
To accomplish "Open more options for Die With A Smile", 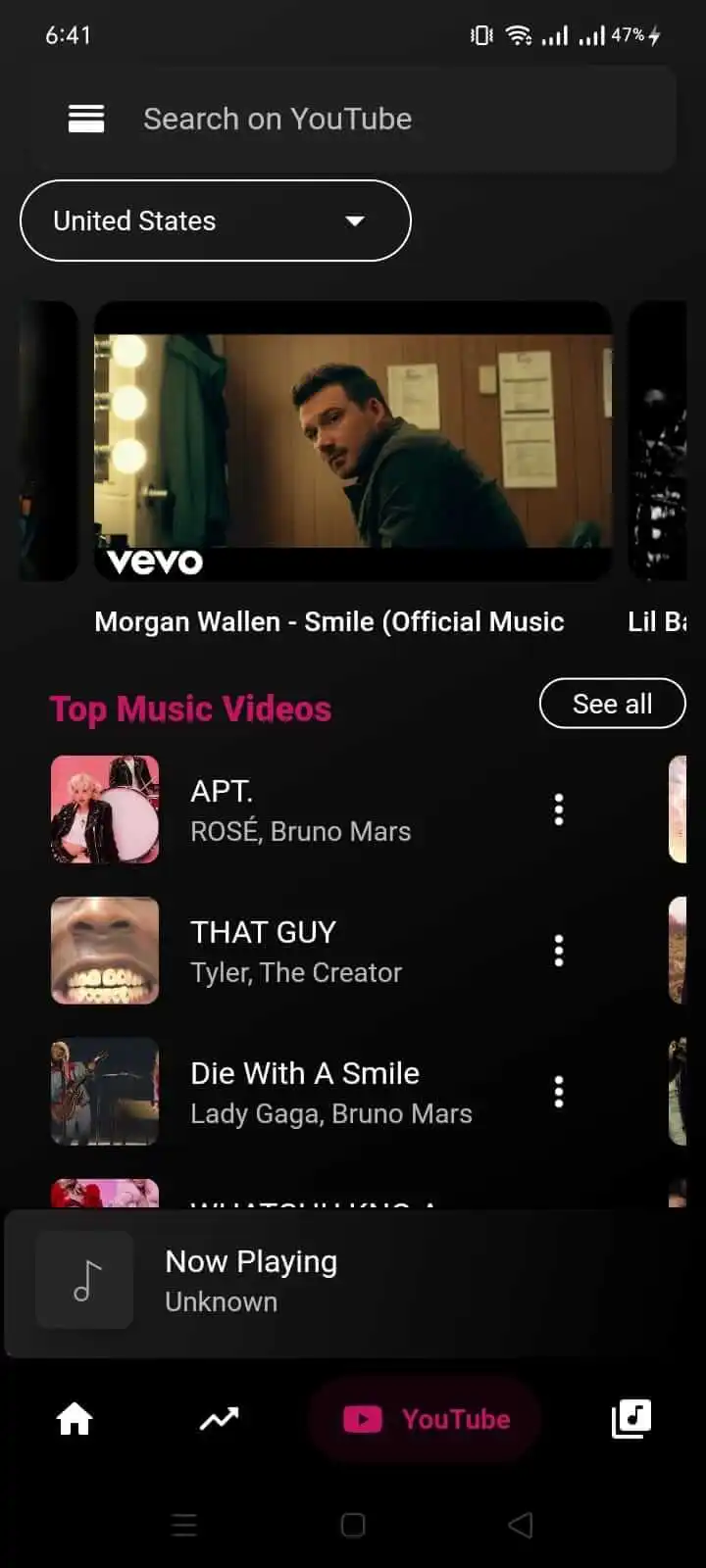I will point(559,1093).
